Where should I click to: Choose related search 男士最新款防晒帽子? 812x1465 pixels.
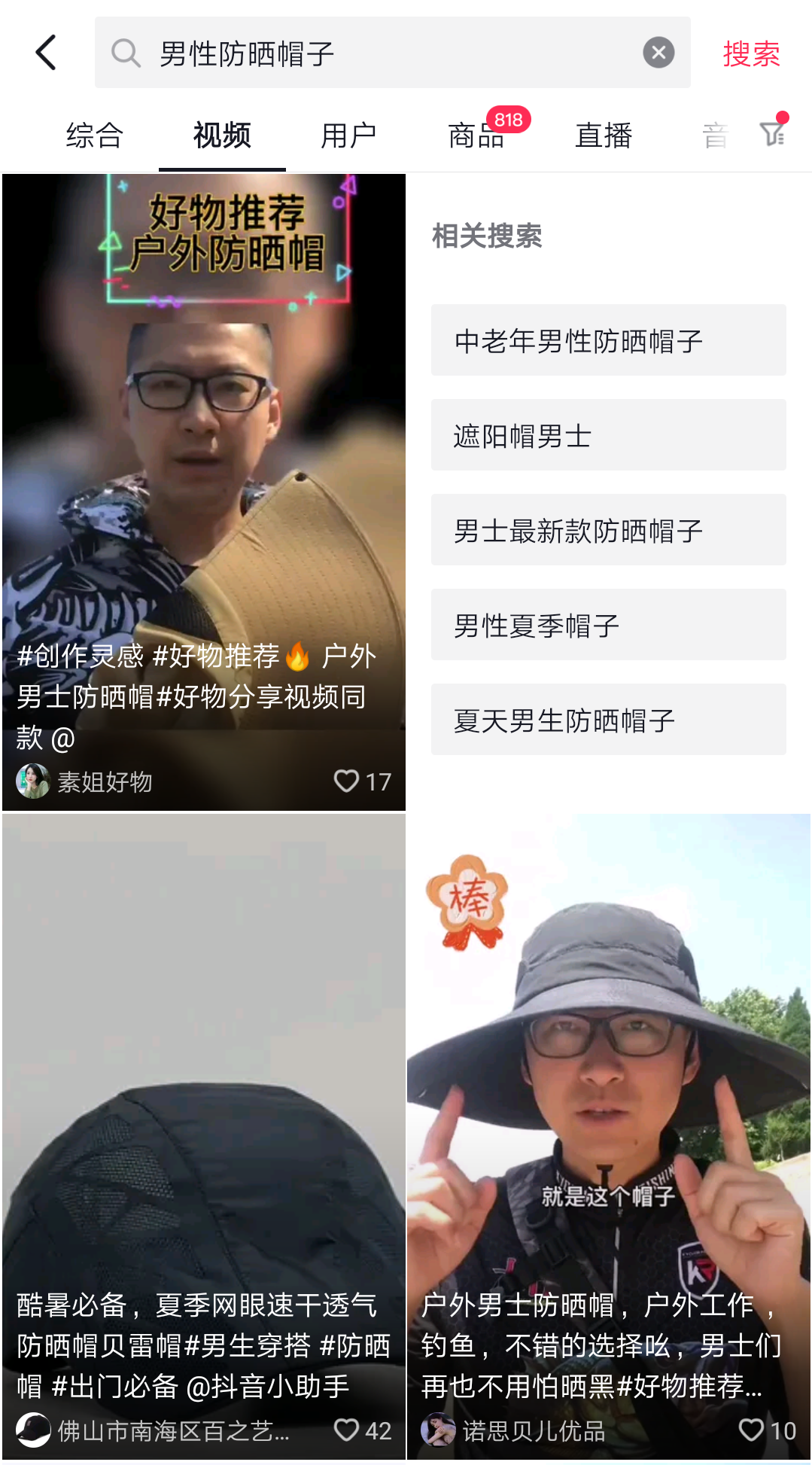[x=608, y=530]
